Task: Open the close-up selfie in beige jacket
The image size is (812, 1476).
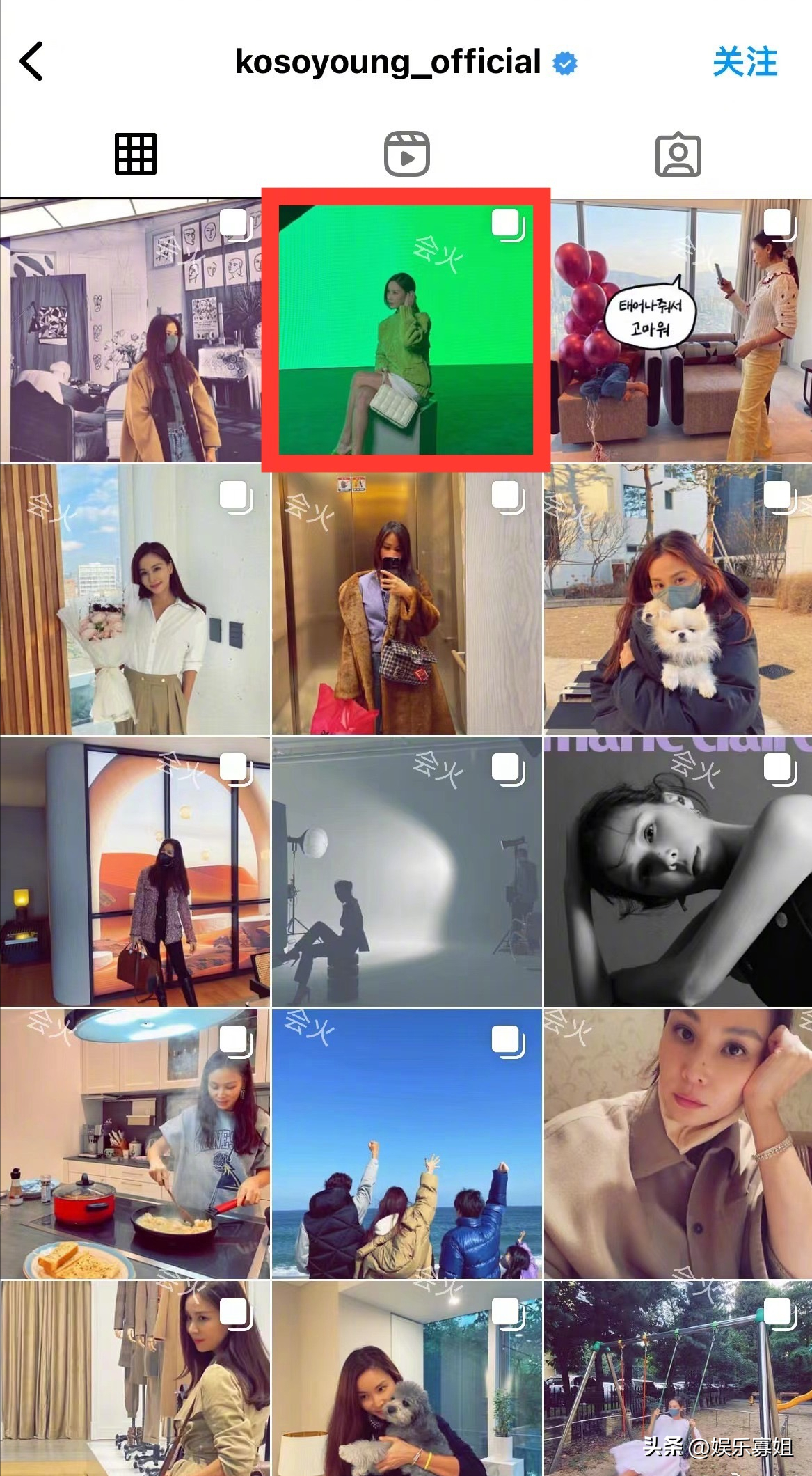Action: click(x=678, y=1143)
